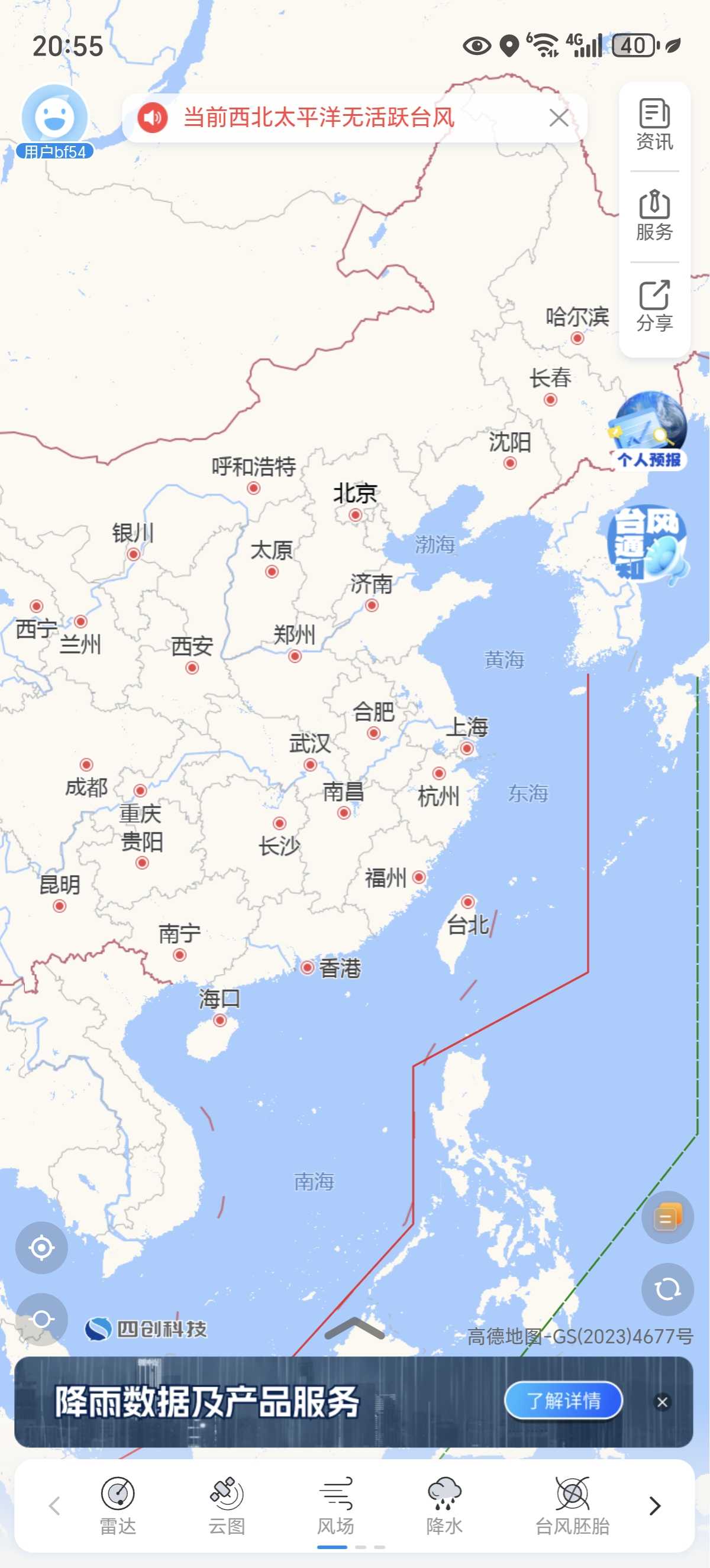Select the 风场 wind field layer
Screen dimensions: 710x1568
pyautogui.click(x=335, y=1504)
